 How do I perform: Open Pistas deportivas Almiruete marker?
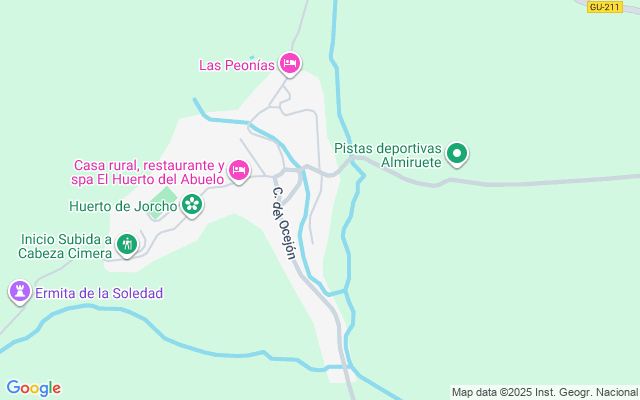click(x=457, y=154)
